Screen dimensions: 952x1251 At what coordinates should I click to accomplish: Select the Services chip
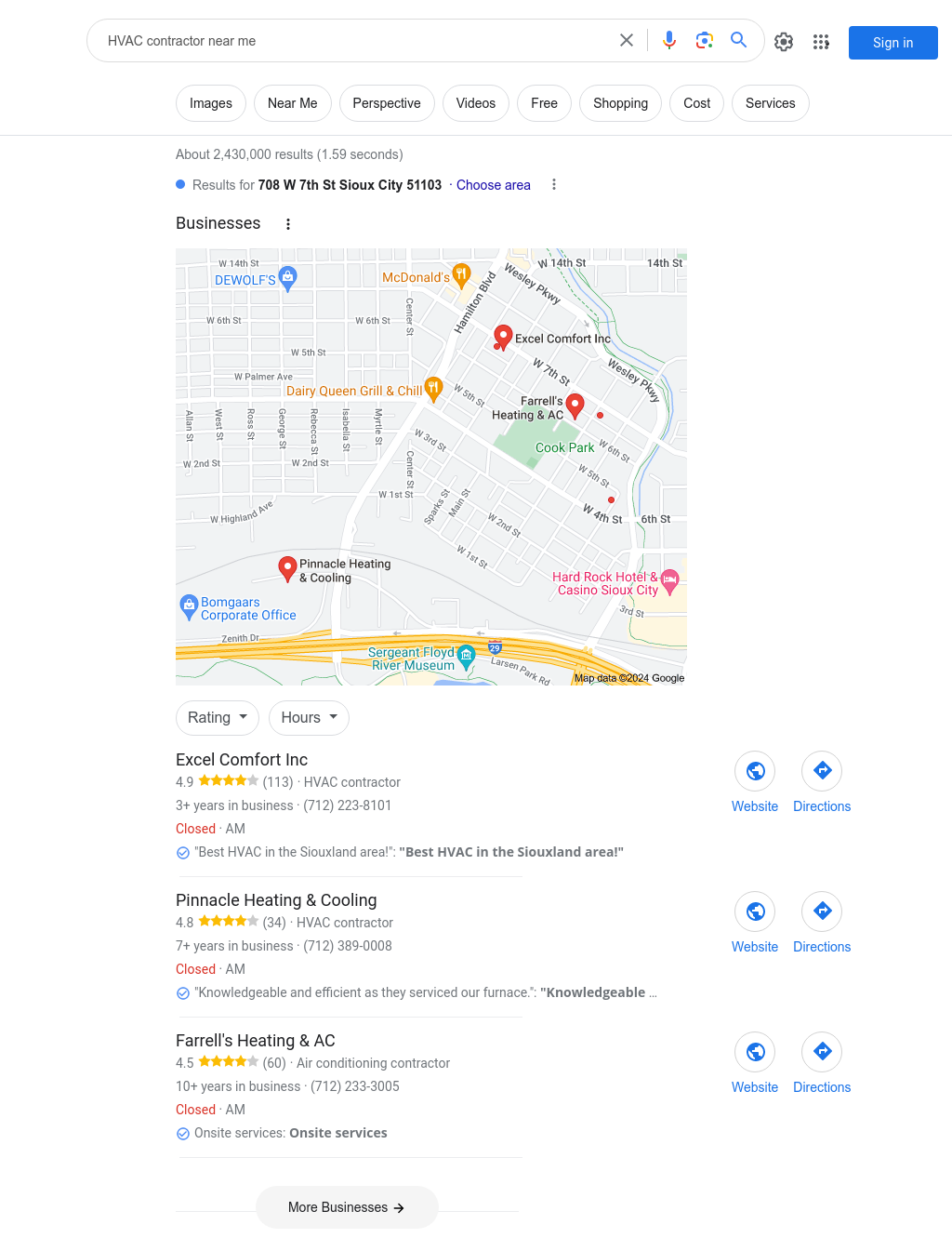pyautogui.click(x=770, y=103)
